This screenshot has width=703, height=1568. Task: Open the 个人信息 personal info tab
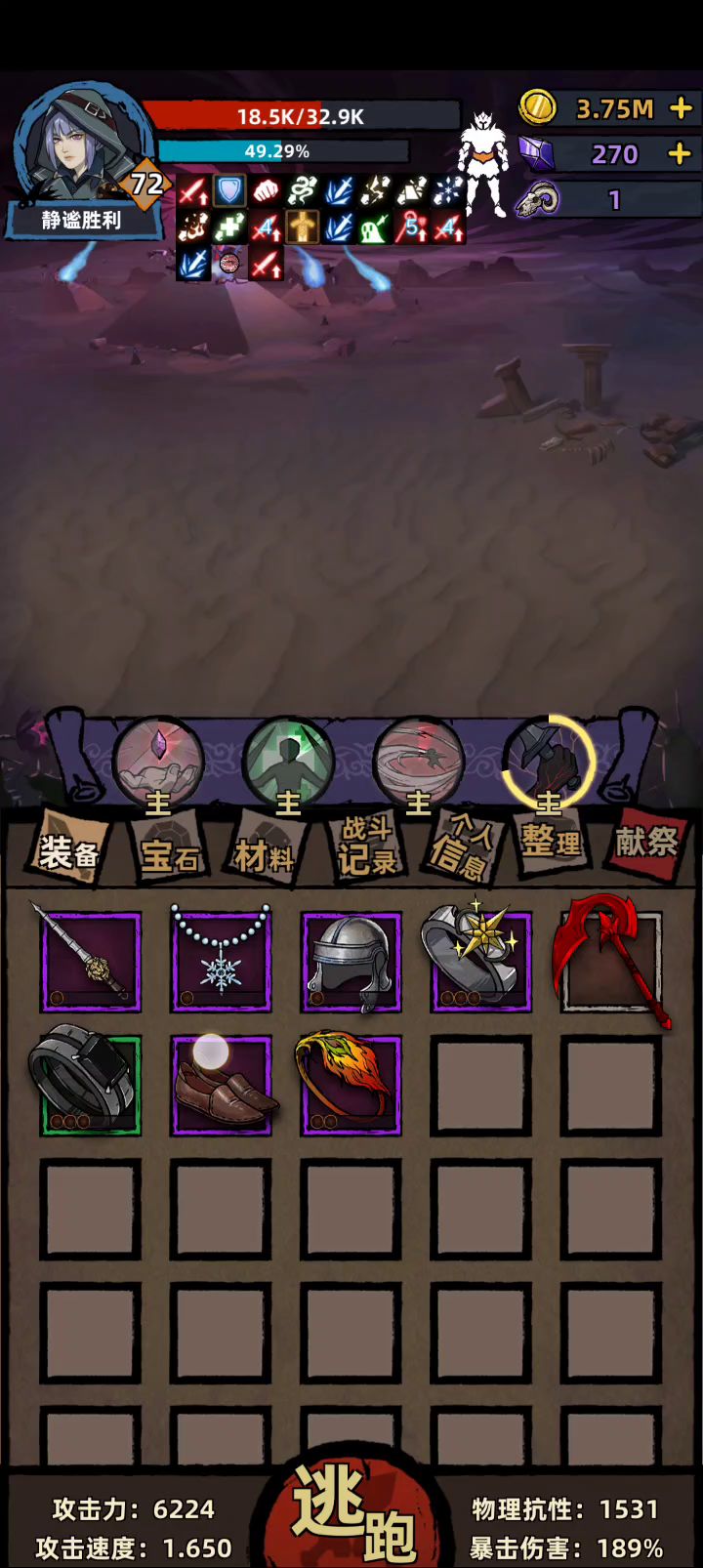[x=459, y=846]
